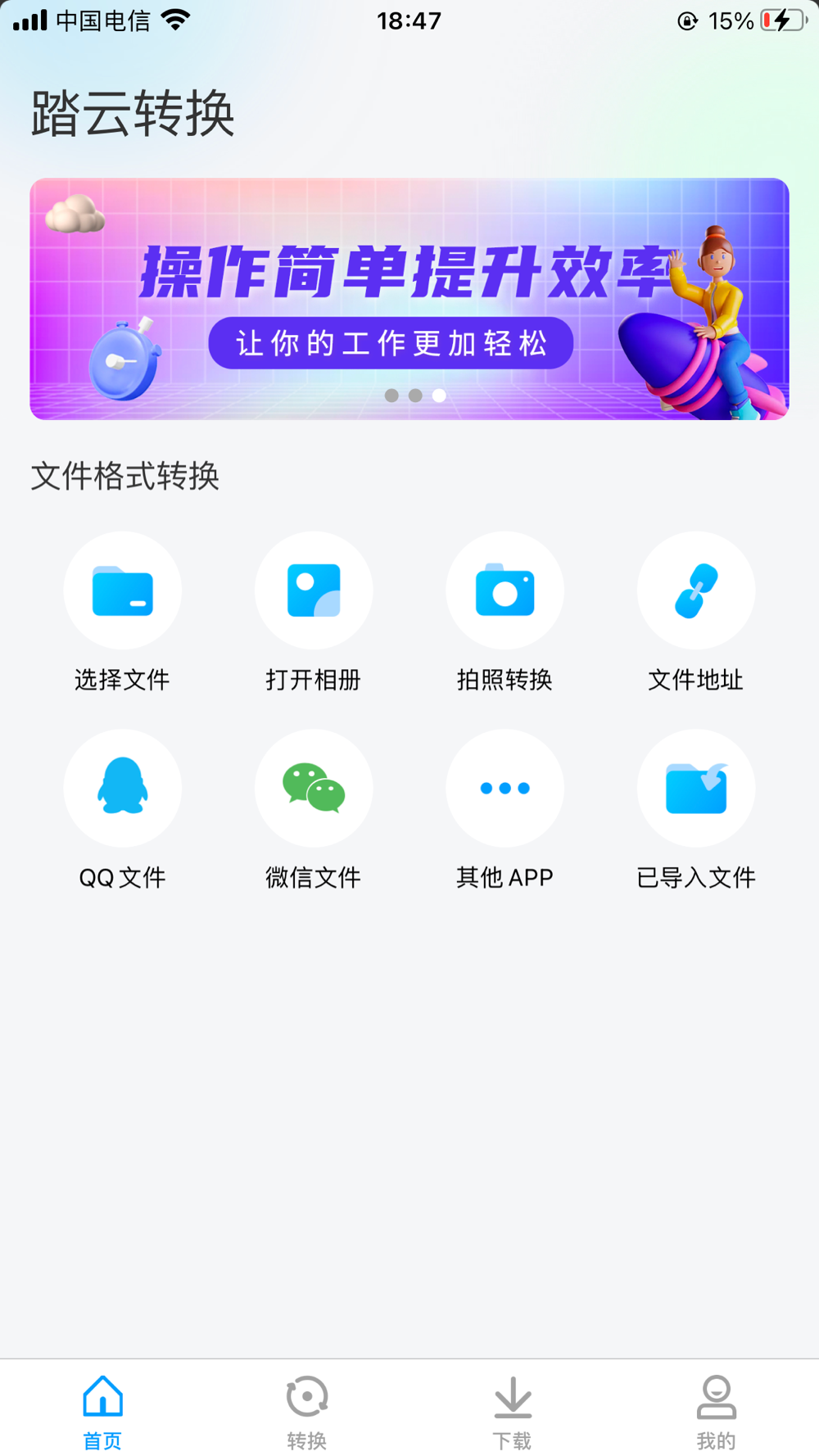Image resolution: width=819 pixels, height=1456 pixels.
Task: Return to the 首页 home tab
Action: coord(102,1410)
